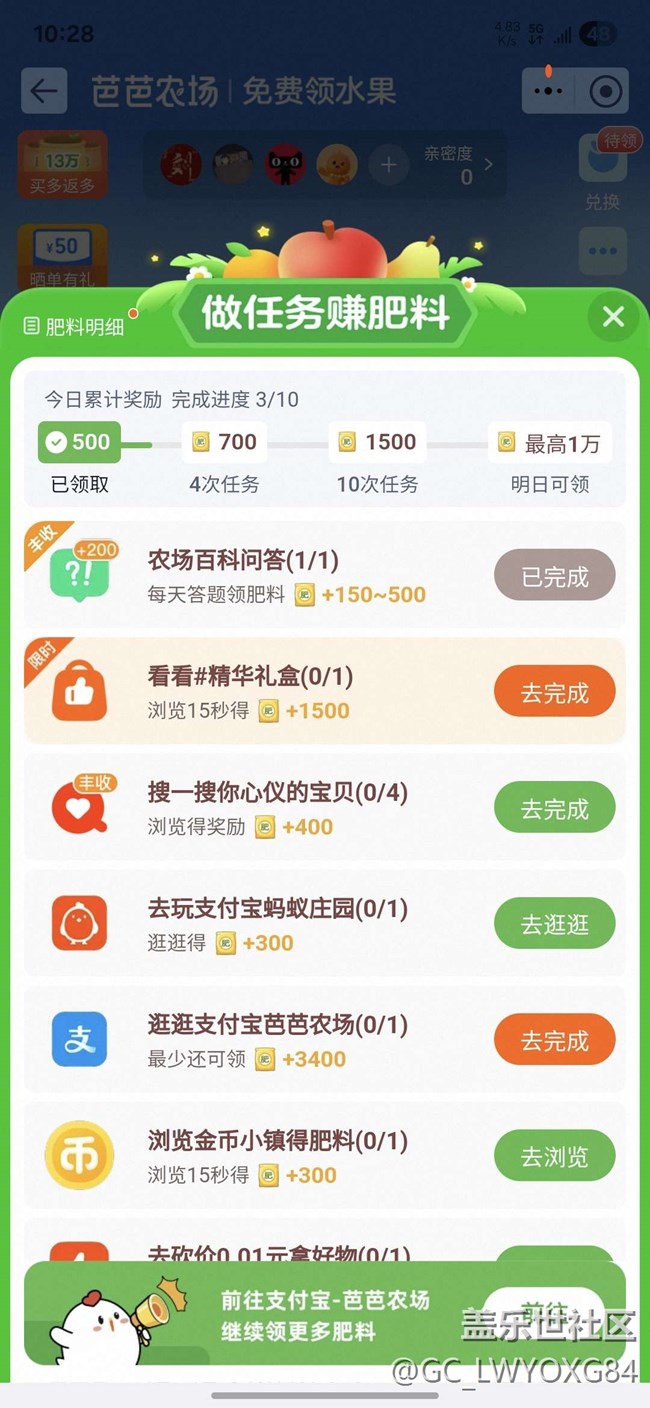Open the three-dot more menu
The image size is (650, 1408).
coord(549,91)
